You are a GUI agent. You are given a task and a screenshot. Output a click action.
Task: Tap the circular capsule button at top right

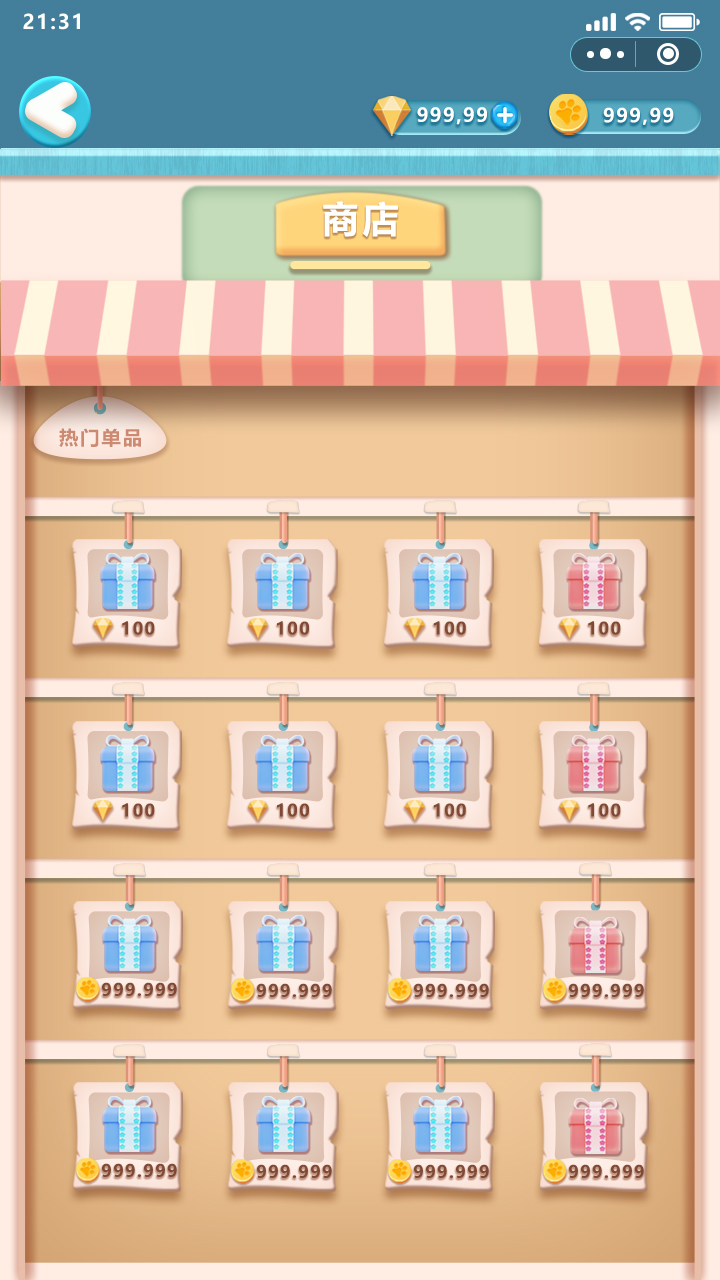tap(668, 56)
